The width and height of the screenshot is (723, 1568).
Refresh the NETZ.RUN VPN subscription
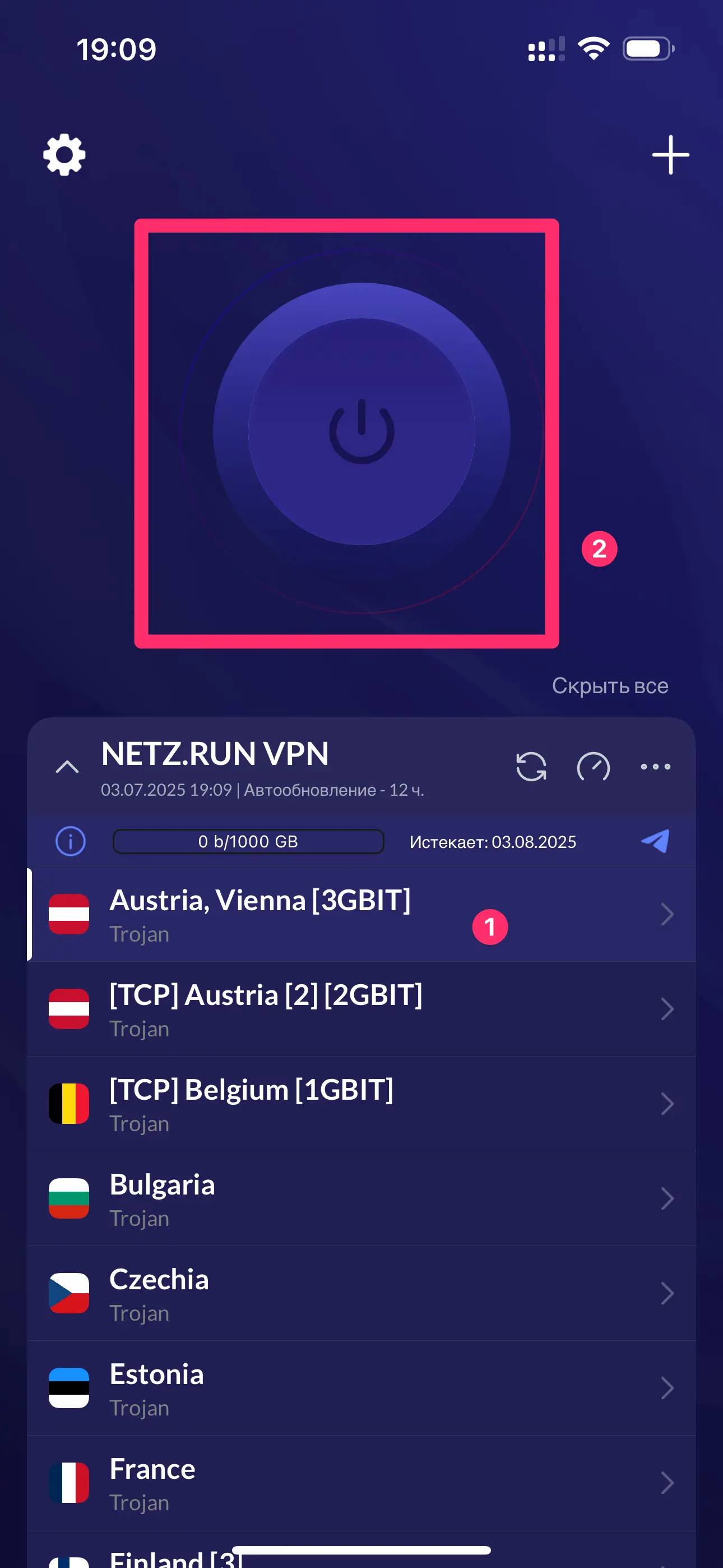point(531,767)
